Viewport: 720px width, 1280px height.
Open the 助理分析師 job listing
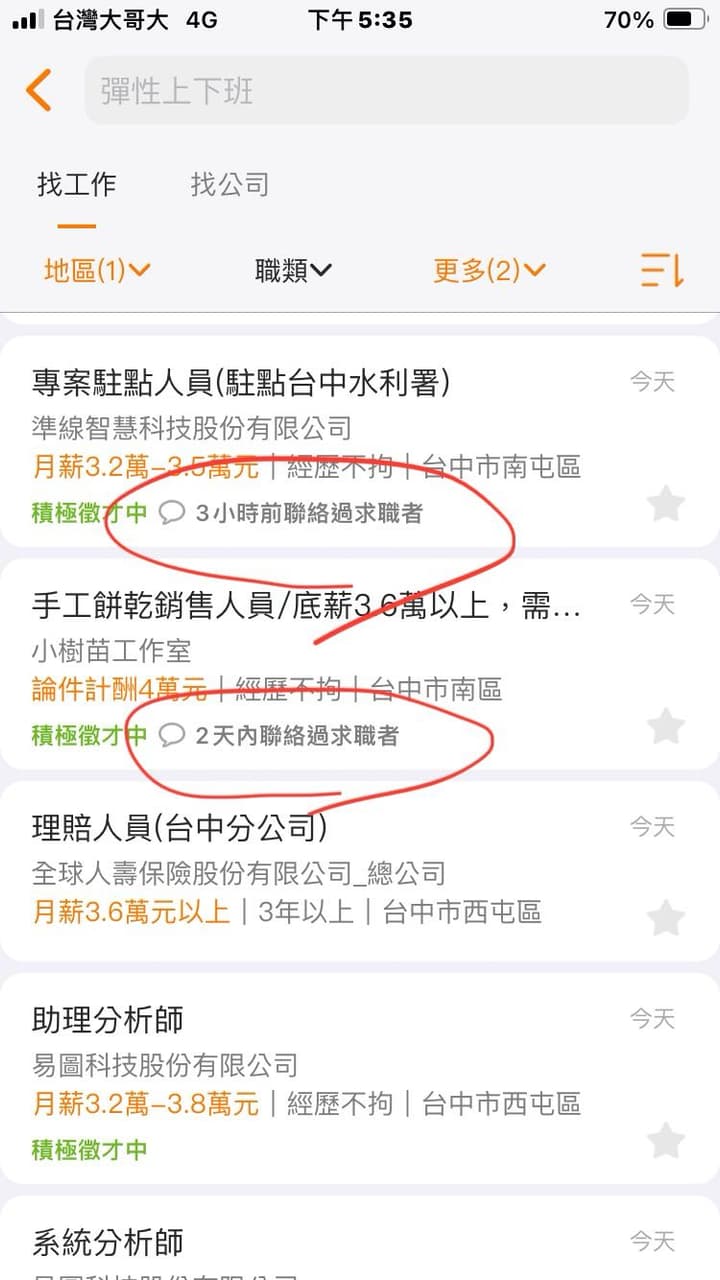point(108,1020)
